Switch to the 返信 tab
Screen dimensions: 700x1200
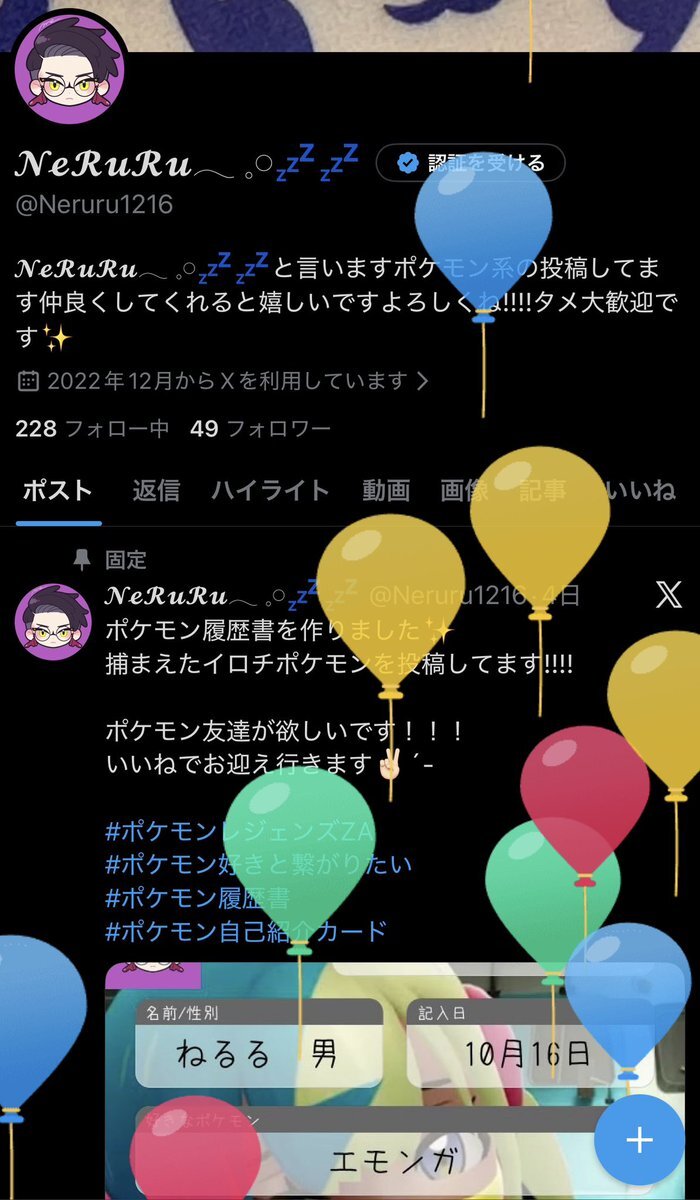click(156, 490)
